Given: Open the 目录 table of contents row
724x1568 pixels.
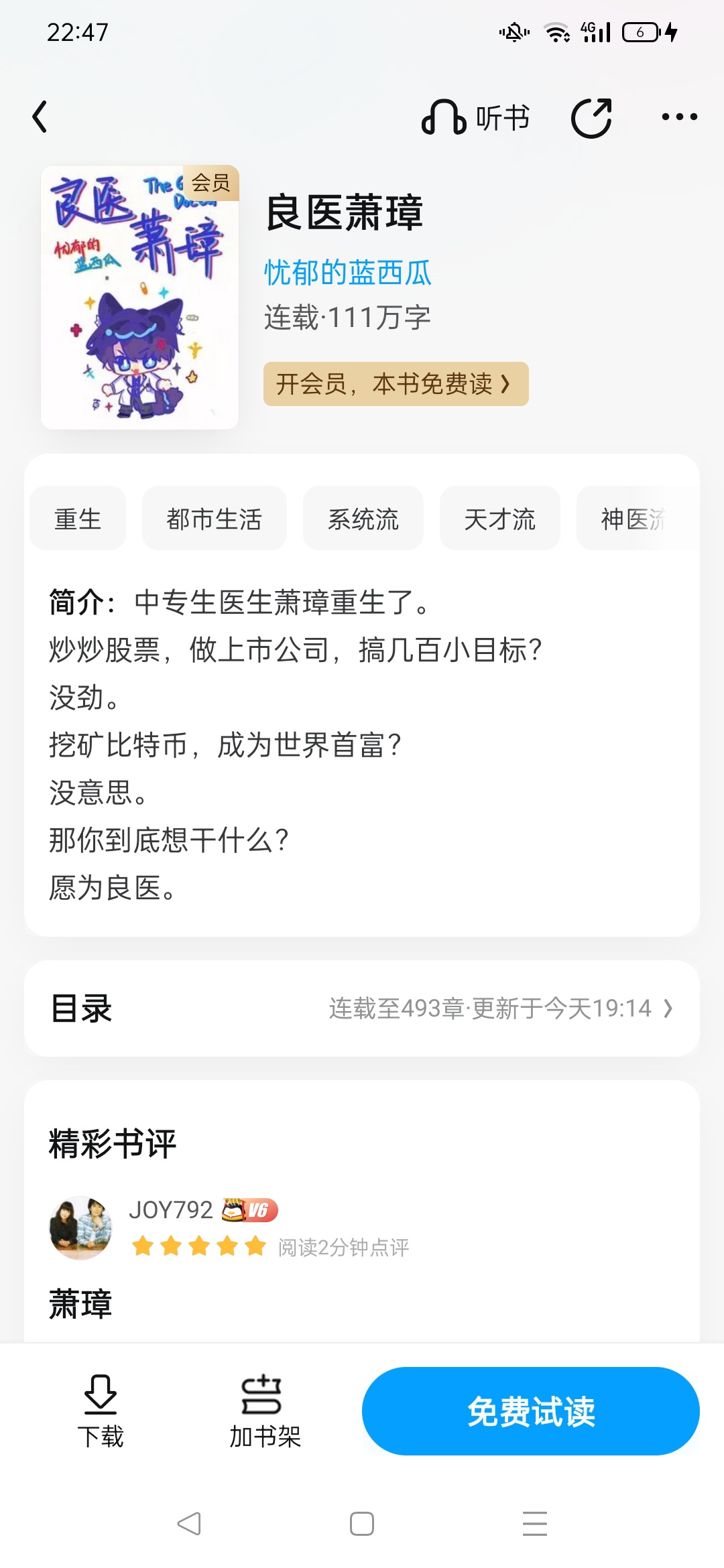Looking at the screenshot, I should [362, 1008].
